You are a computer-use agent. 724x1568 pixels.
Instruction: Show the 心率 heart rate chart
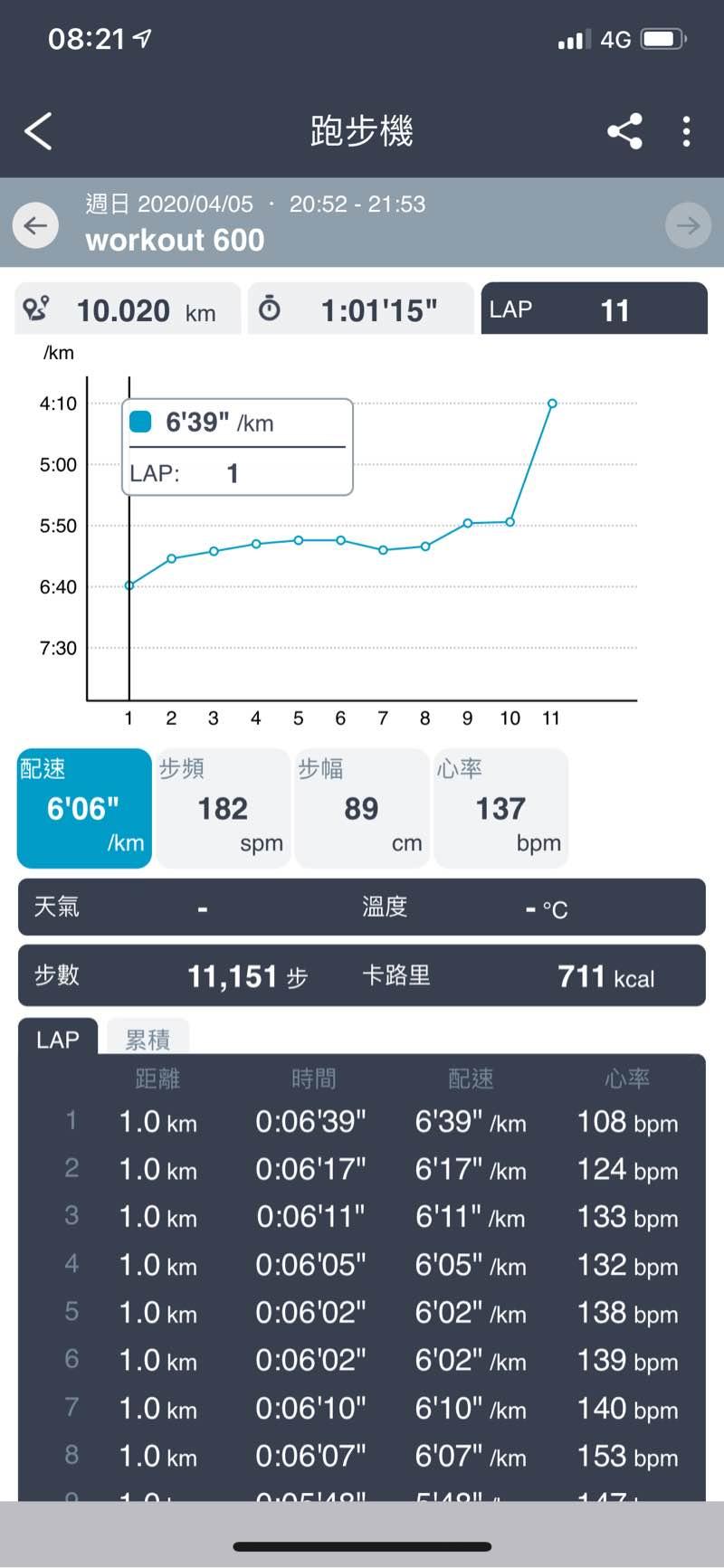(x=501, y=808)
